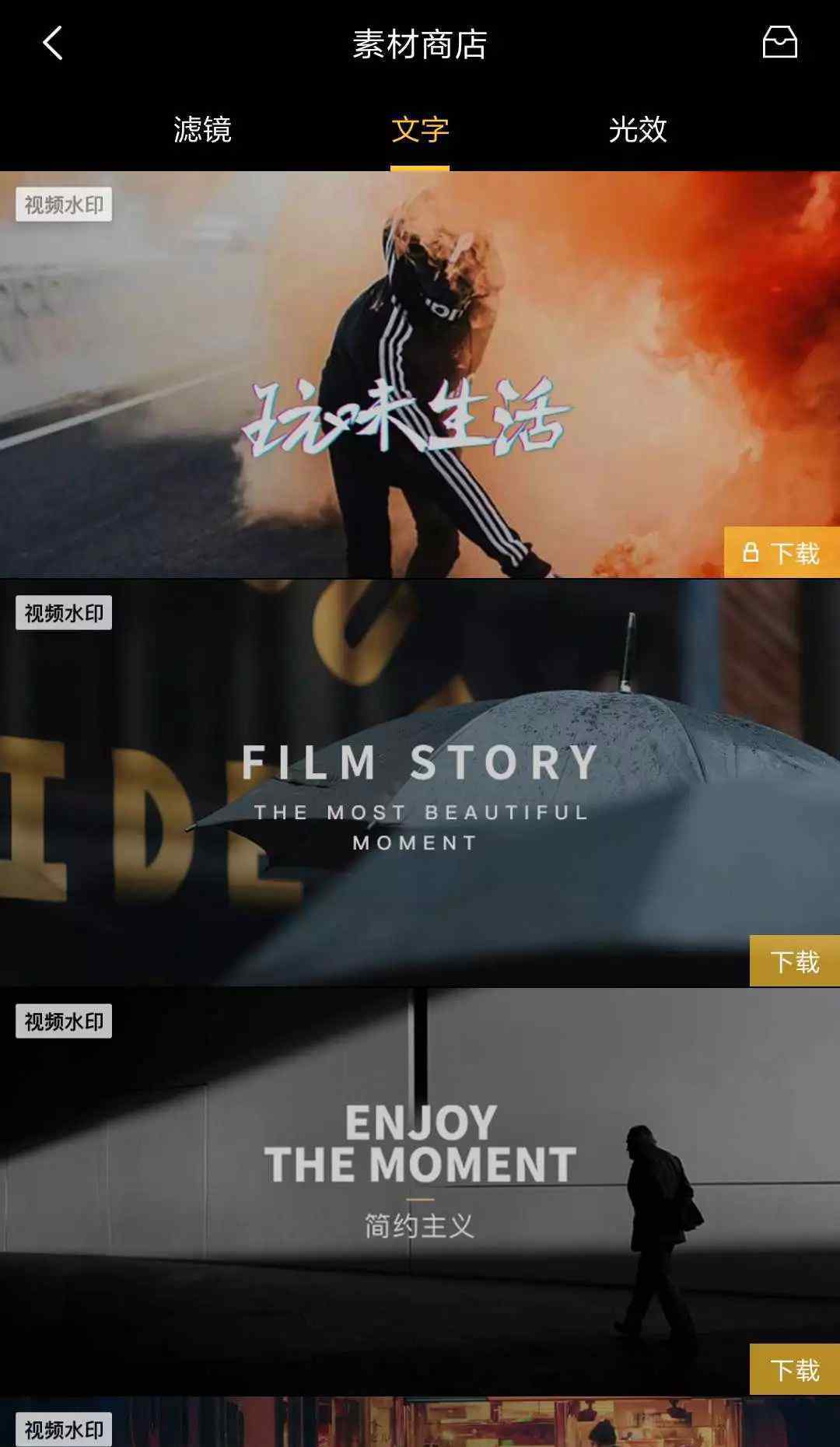The image size is (840, 1447).
Task: Download the FILM STORY text template
Action: tap(795, 962)
